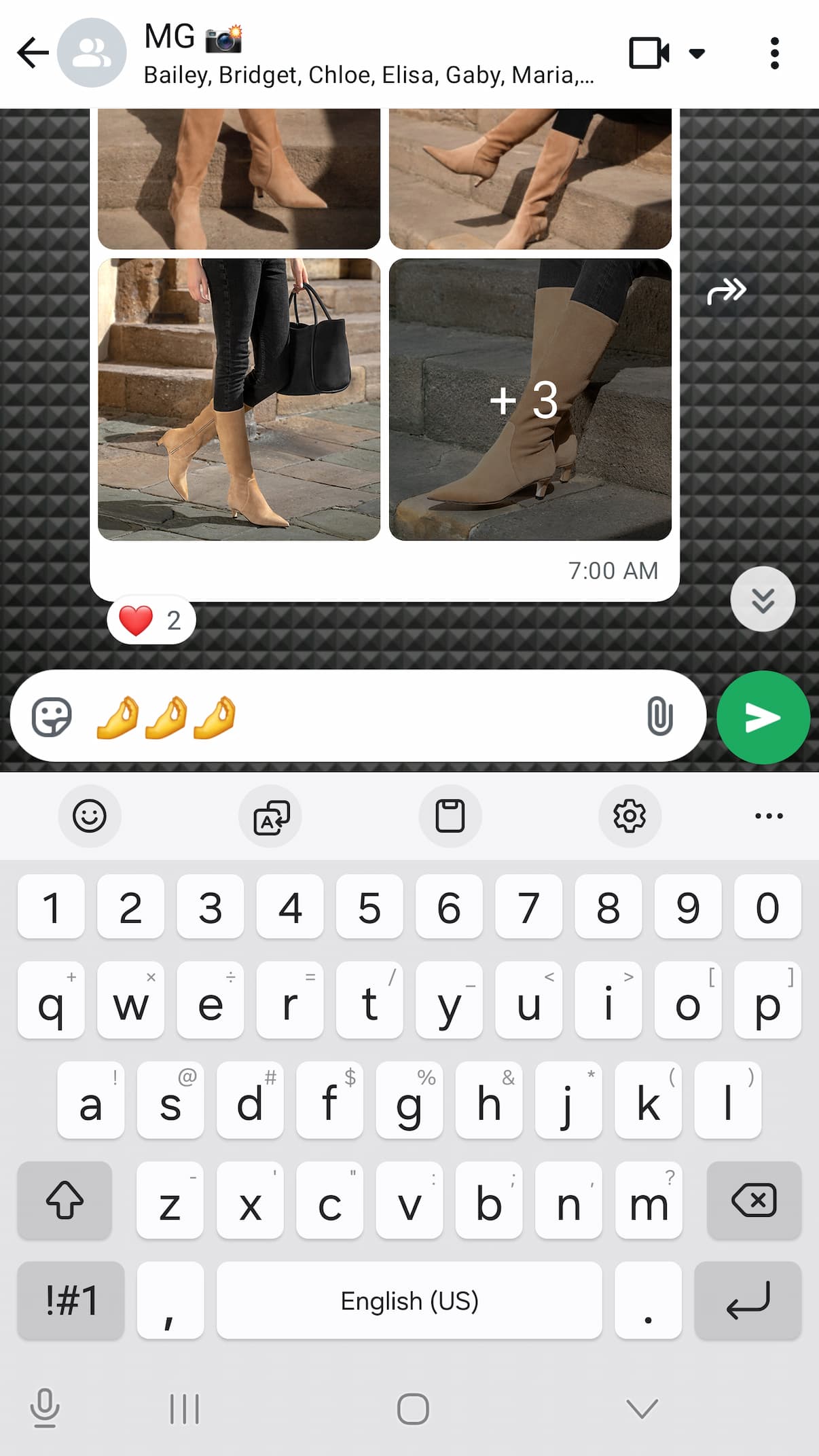Switch to the !#1 symbols keyboard
Image resolution: width=819 pixels, height=1456 pixels.
(x=71, y=1300)
